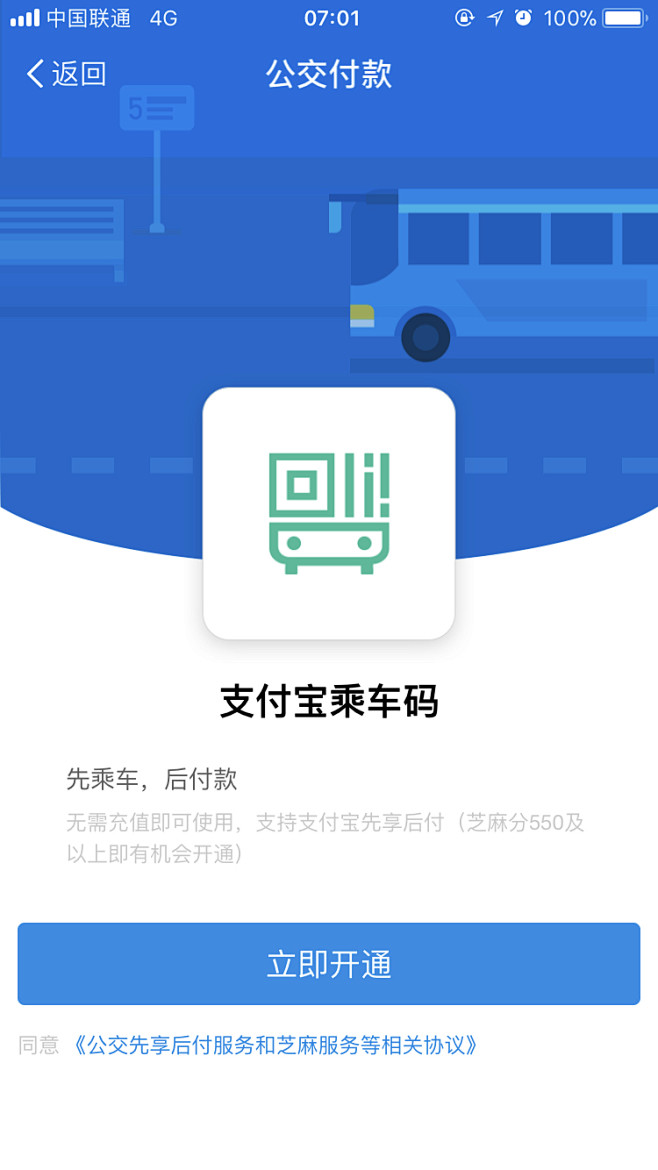The width and height of the screenshot is (658, 1170).
Task: Tap the 立即开通 button
Action: click(328, 964)
